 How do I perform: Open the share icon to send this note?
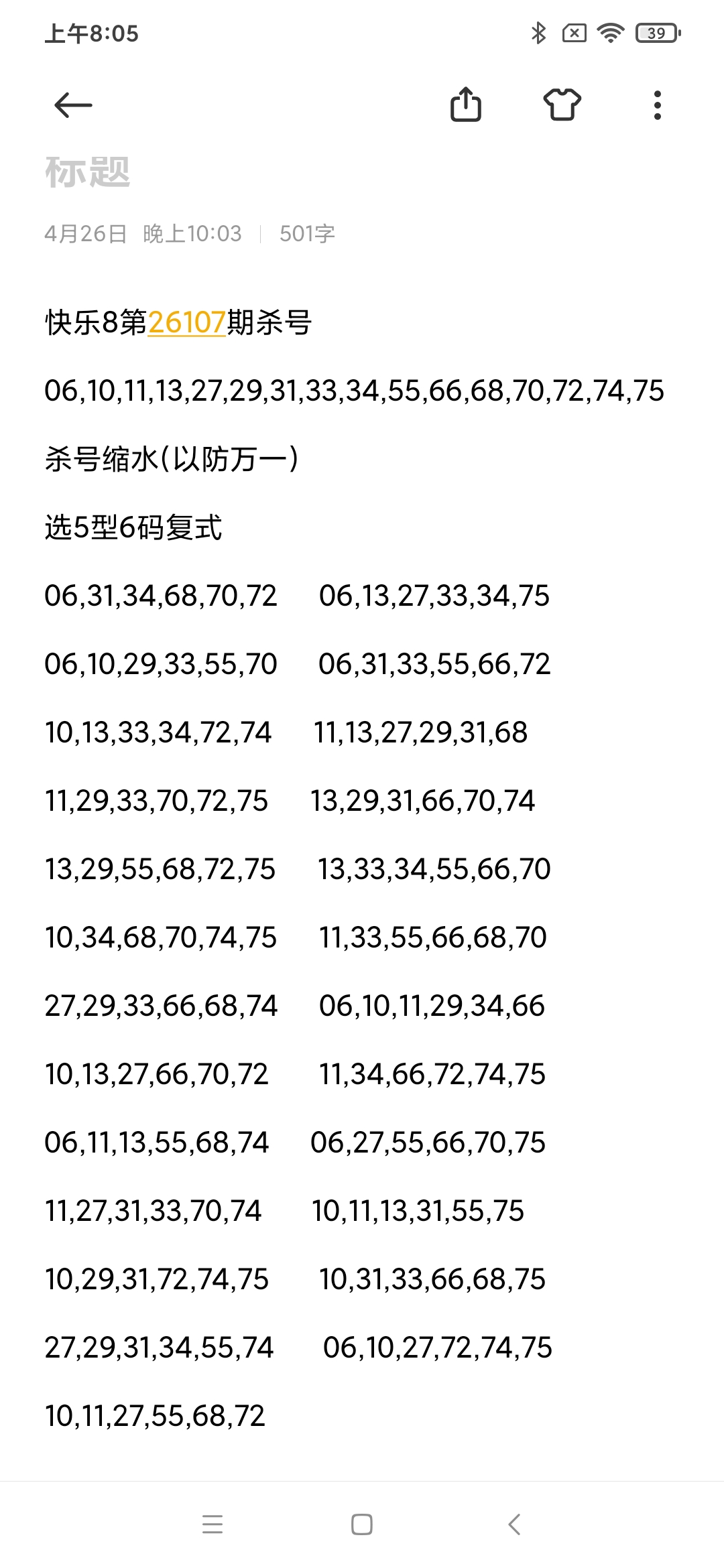point(467,105)
